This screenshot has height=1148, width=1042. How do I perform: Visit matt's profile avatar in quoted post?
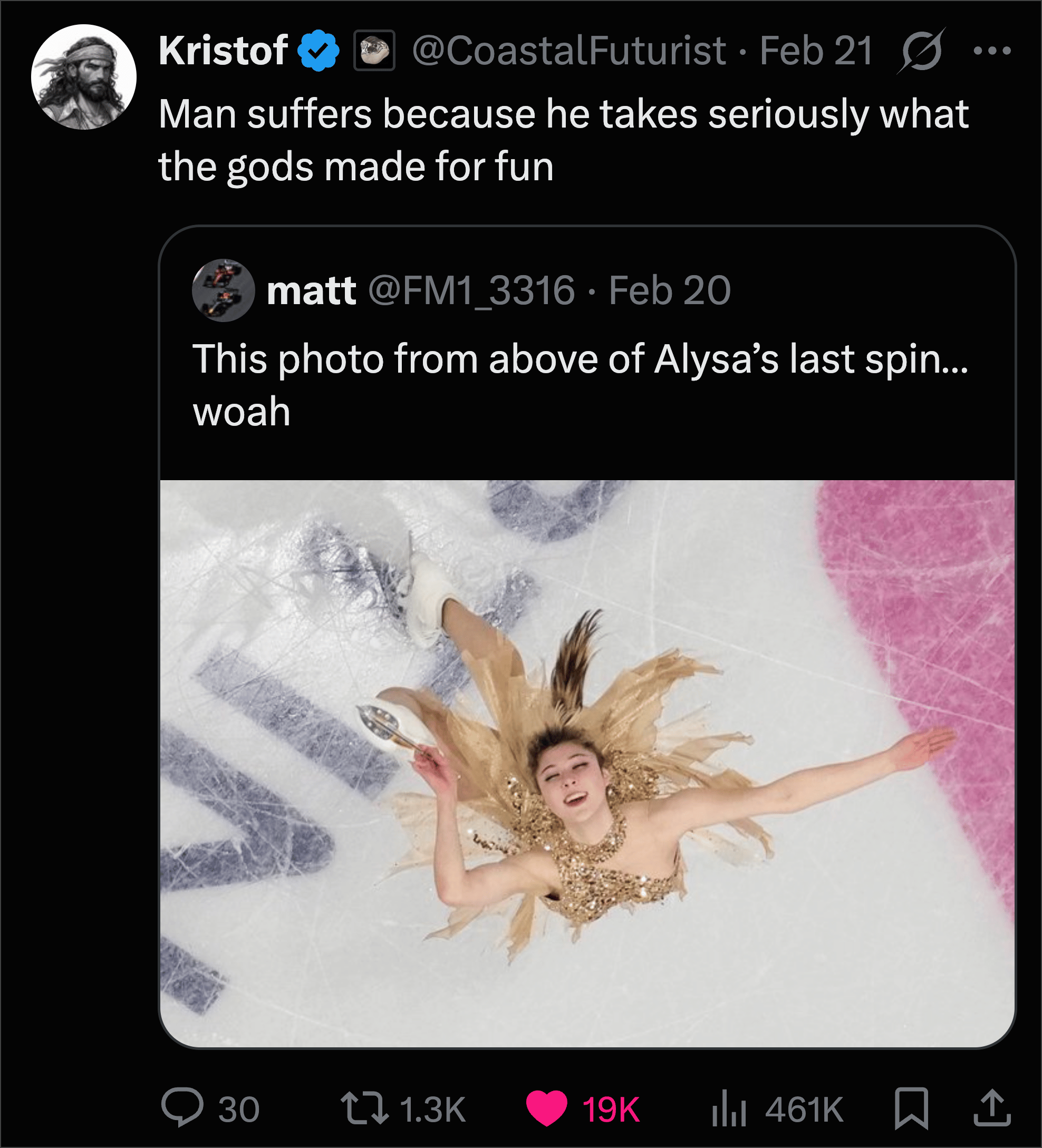coord(224,290)
